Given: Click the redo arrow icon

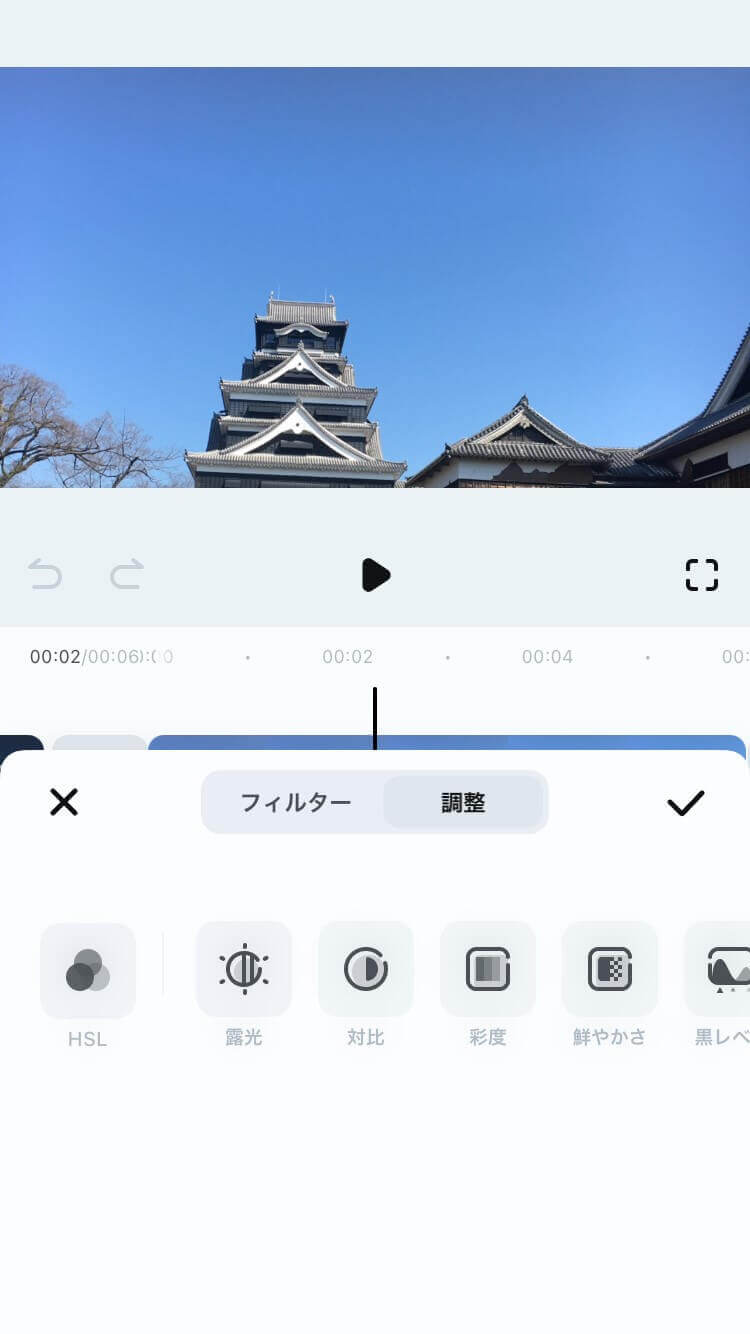Looking at the screenshot, I should [127, 575].
